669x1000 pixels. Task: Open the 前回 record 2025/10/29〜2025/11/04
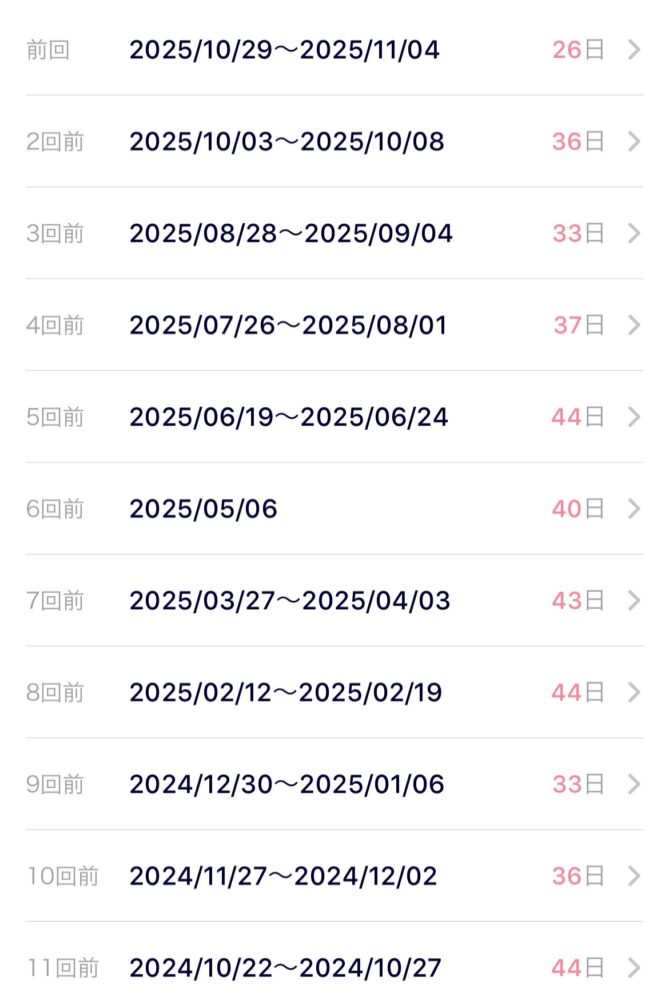pos(334,50)
